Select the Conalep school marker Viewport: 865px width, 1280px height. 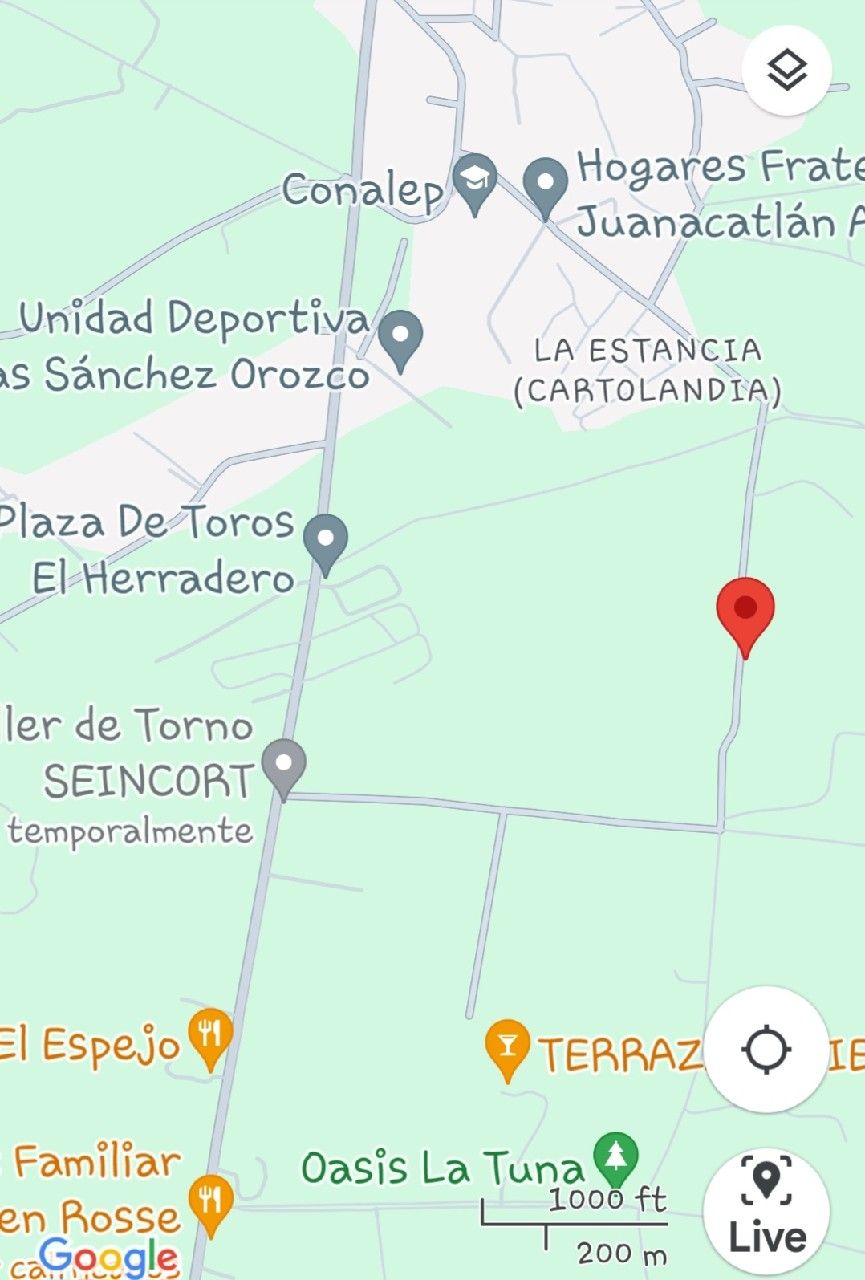[475, 184]
